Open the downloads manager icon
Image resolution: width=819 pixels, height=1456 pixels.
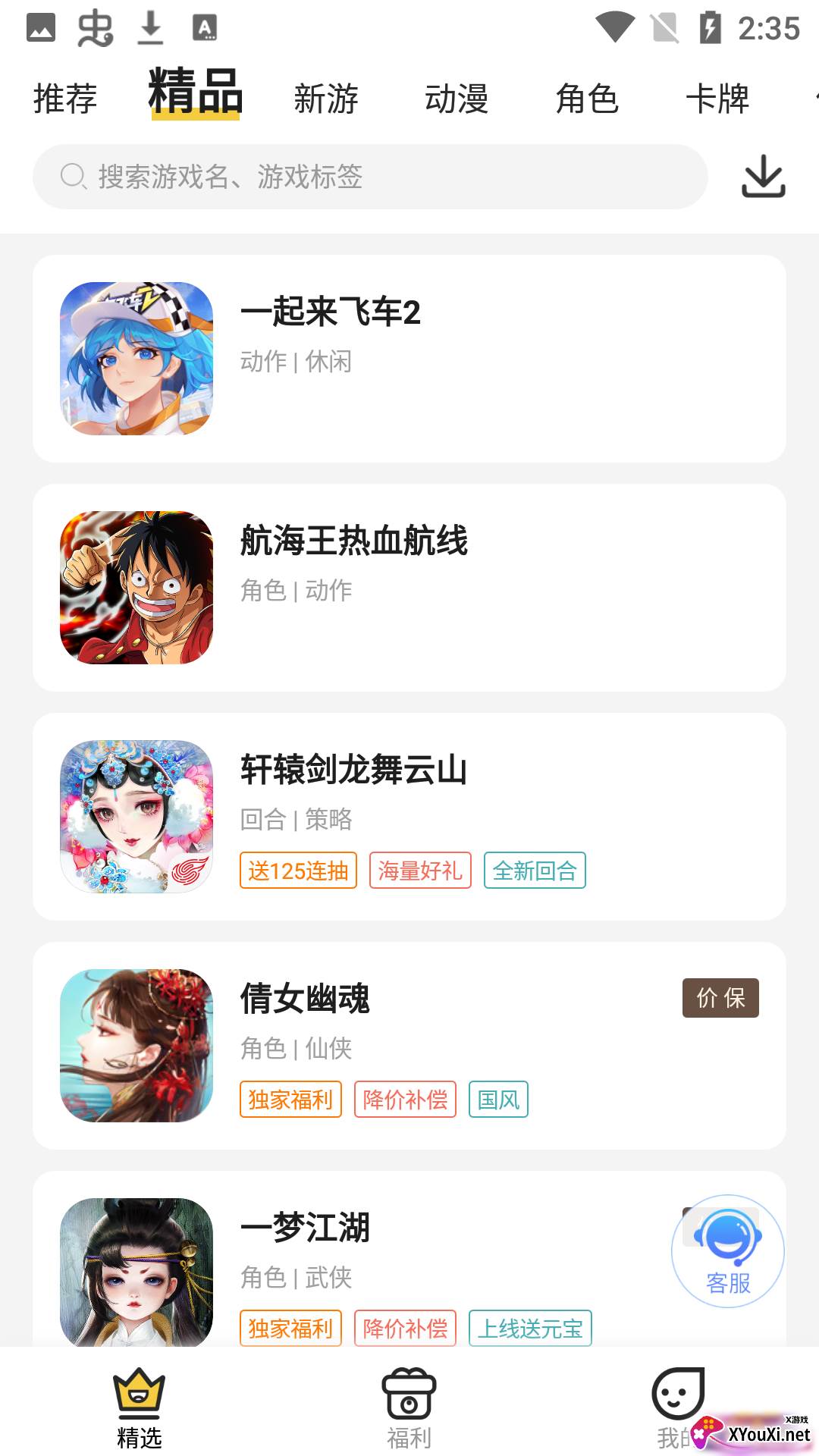763,177
